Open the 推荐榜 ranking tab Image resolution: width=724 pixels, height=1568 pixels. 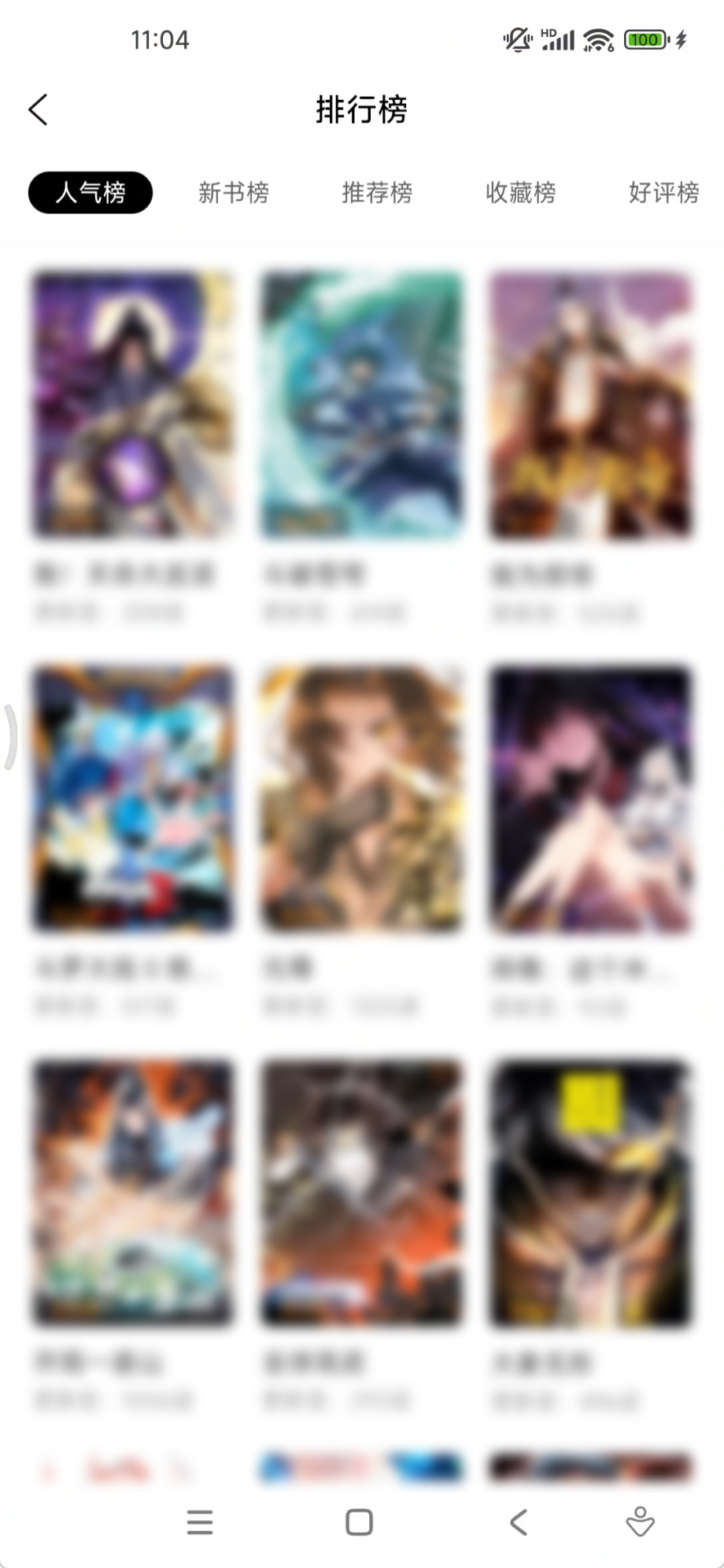[x=377, y=192]
